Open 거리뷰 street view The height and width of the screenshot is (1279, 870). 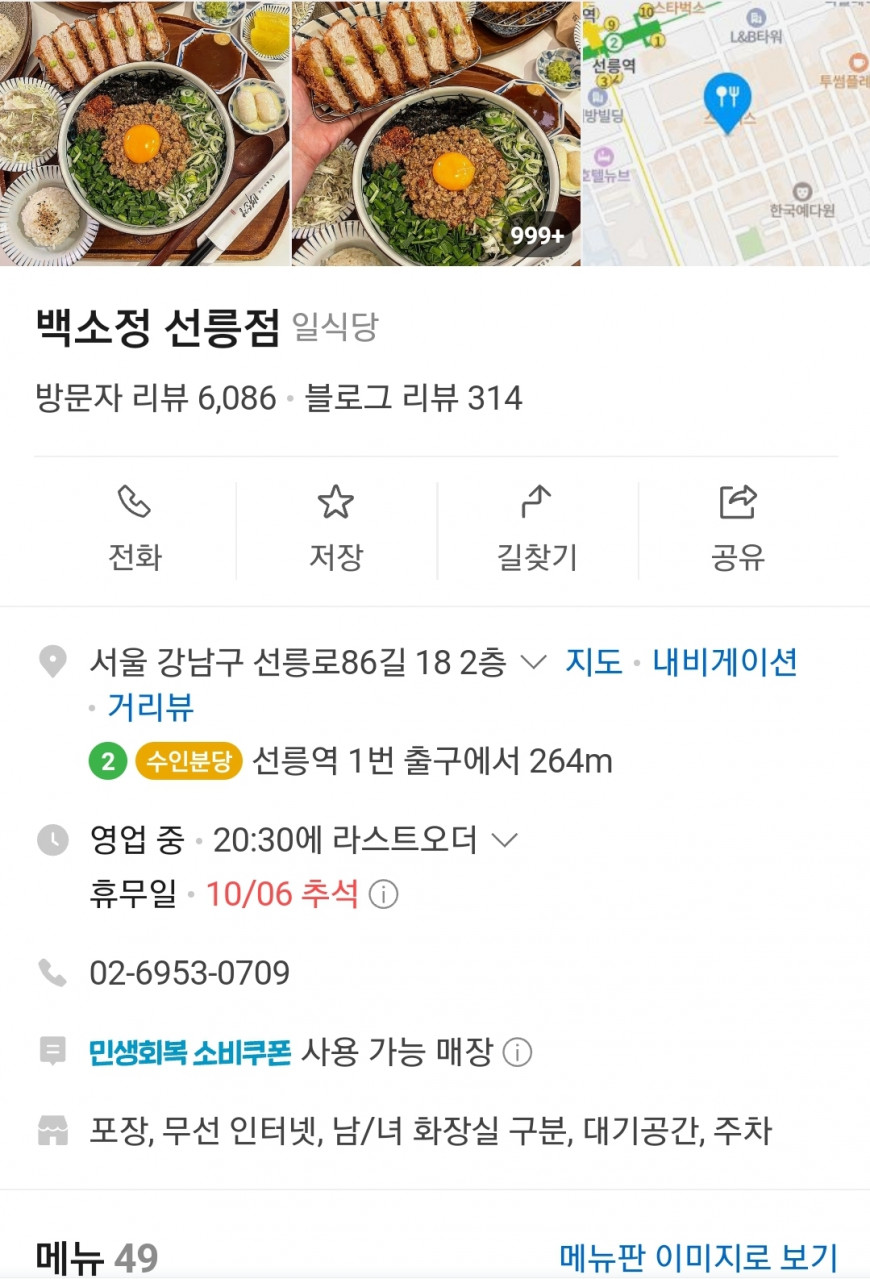[150, 708]
